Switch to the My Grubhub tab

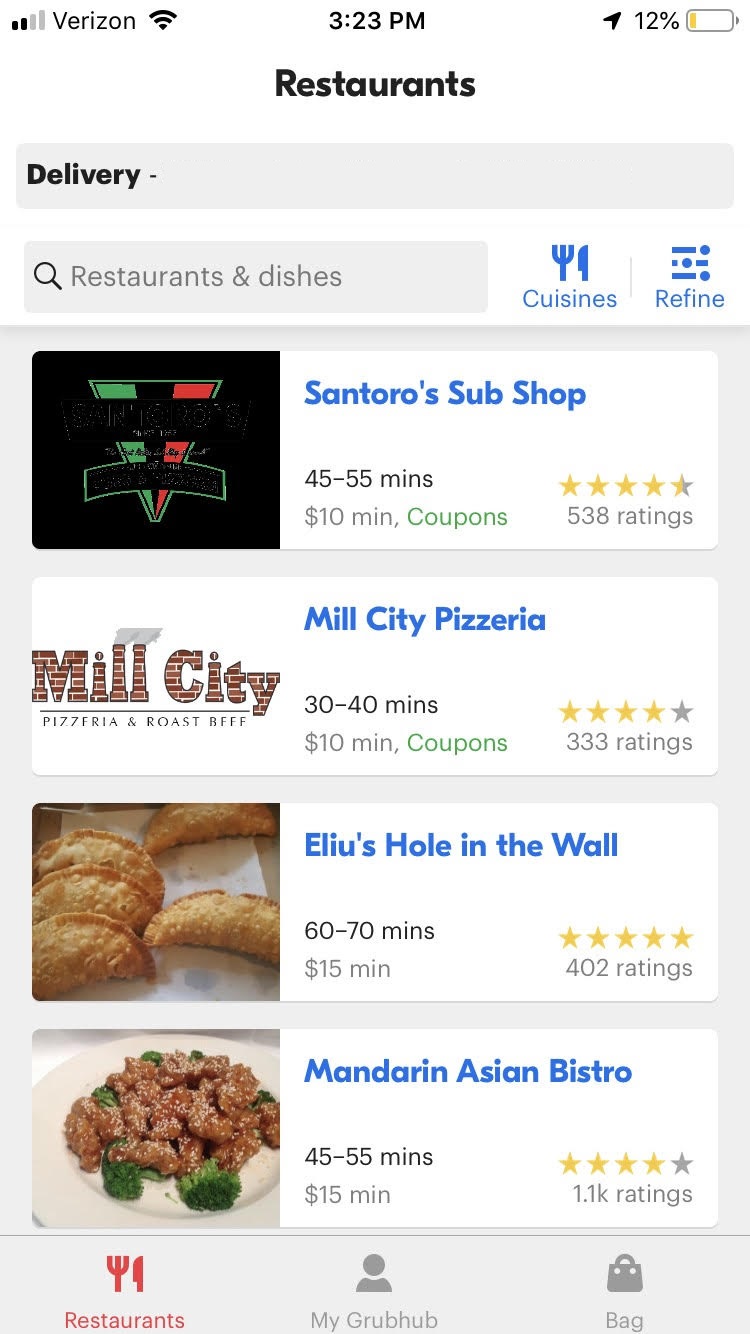374,1291
